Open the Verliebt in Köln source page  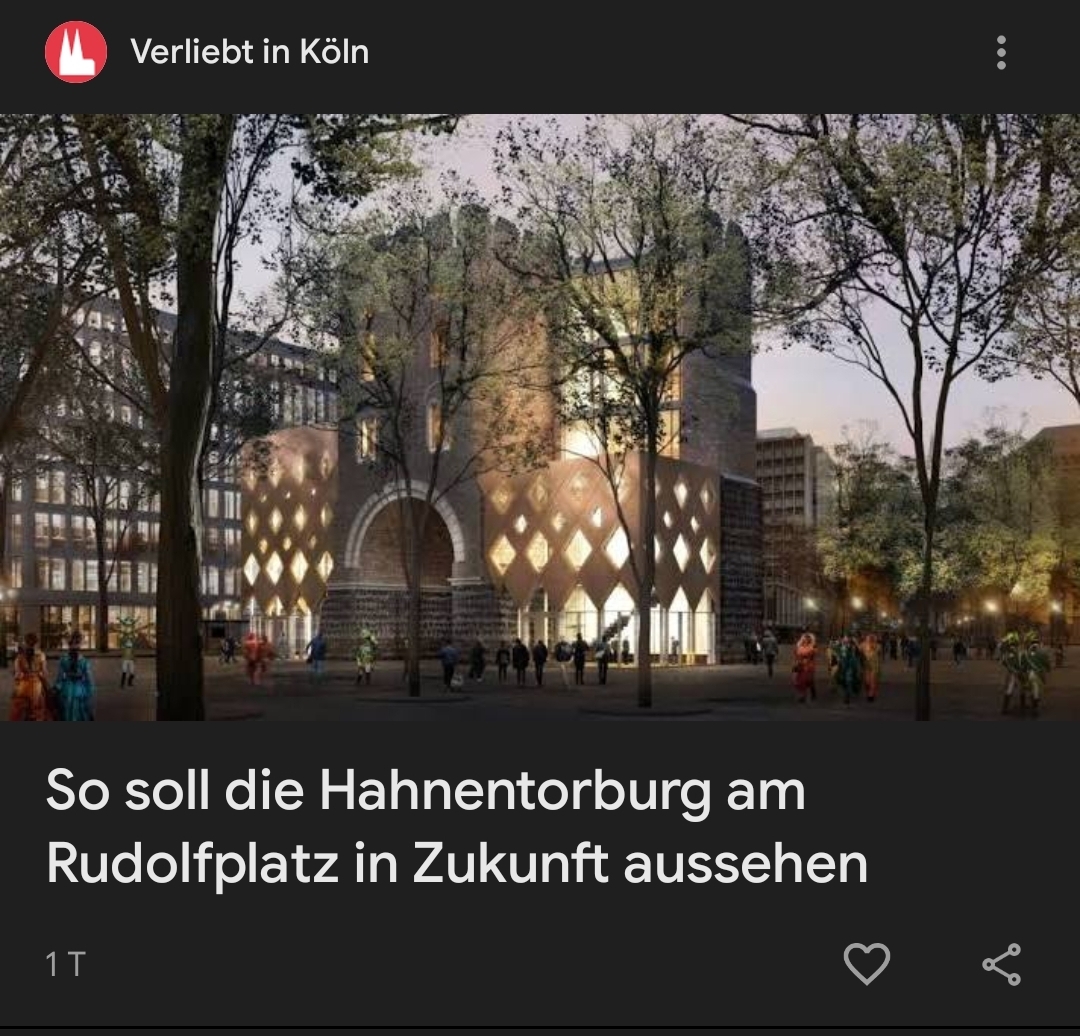click(249, 52)
